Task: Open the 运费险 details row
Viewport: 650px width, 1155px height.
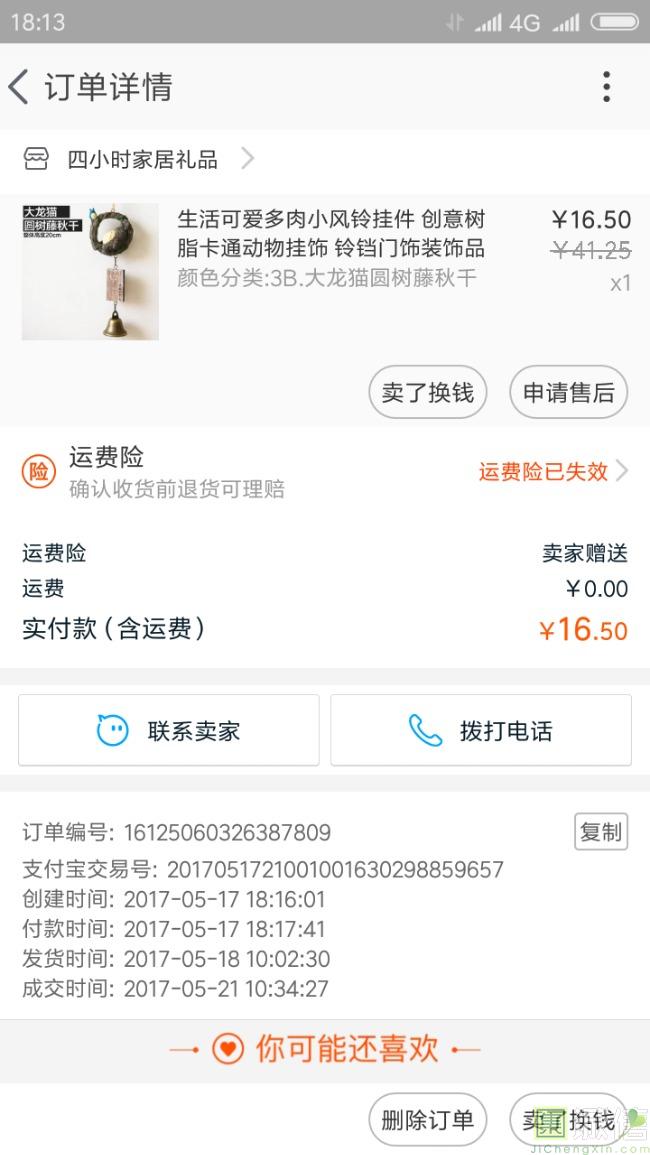Action: 325,471
